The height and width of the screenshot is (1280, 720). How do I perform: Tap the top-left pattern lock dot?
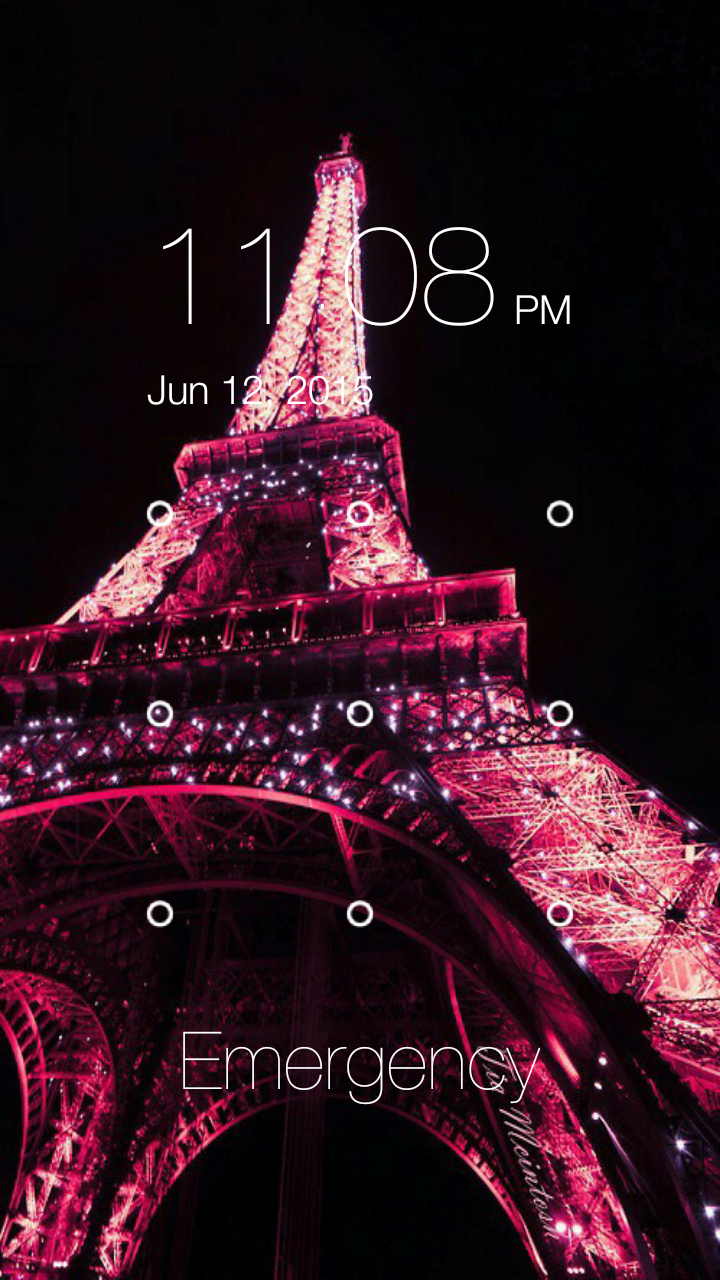click(x=162, y=513)
